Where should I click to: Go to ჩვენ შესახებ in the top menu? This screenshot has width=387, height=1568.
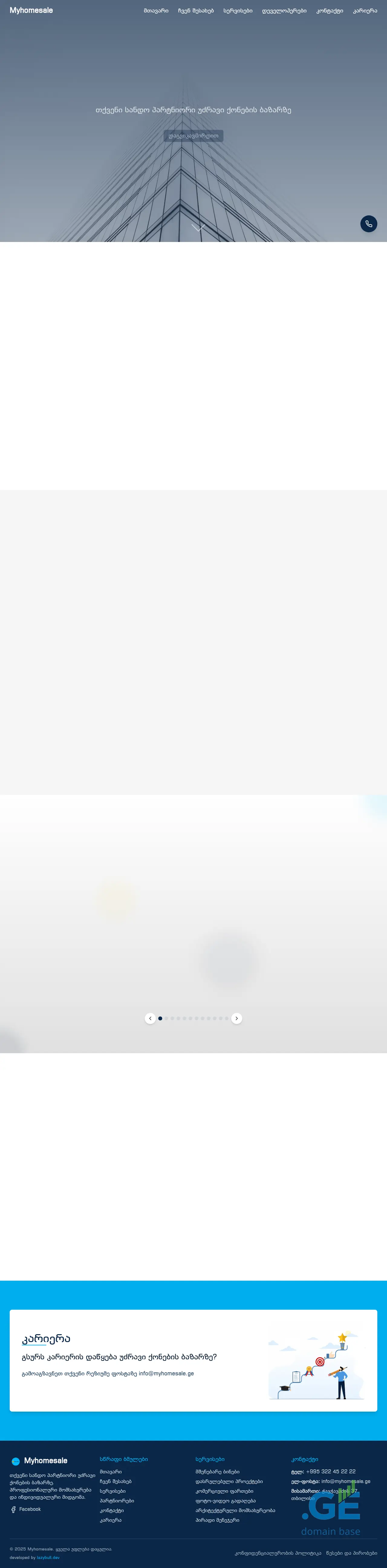coord(195,11)
